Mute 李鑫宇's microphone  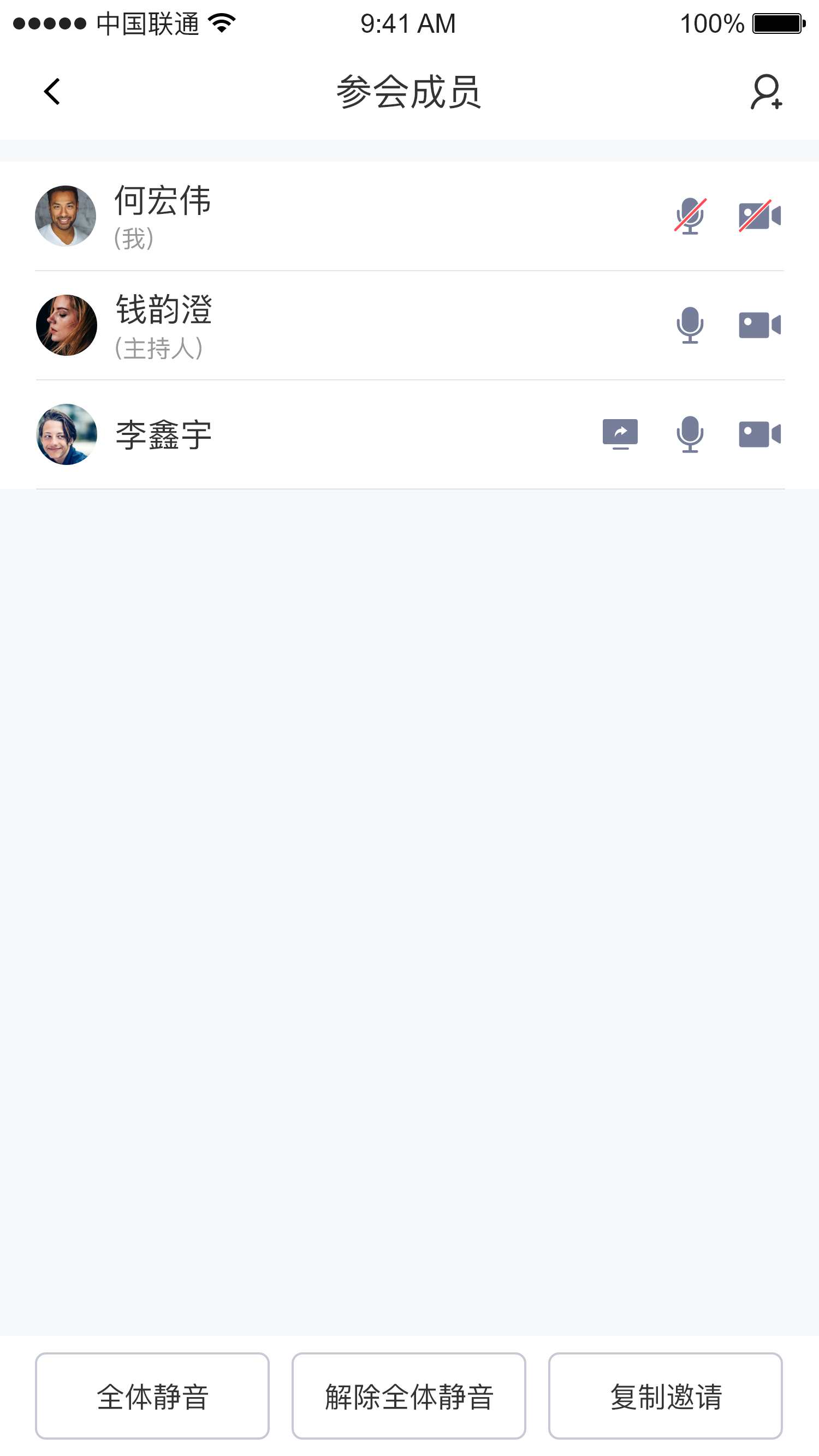pyautogui.click(x=690, y=434)
